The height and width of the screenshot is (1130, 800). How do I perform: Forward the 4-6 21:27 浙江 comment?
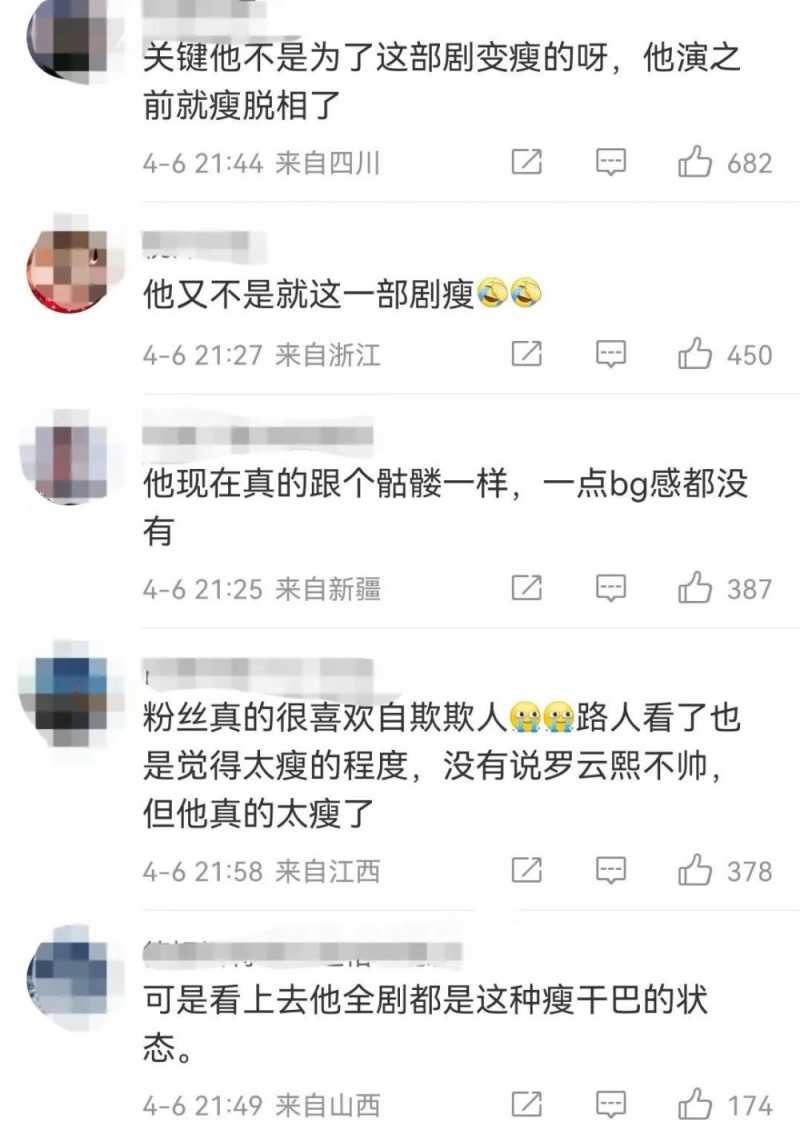pyautogui.click(x=527, y=353)
